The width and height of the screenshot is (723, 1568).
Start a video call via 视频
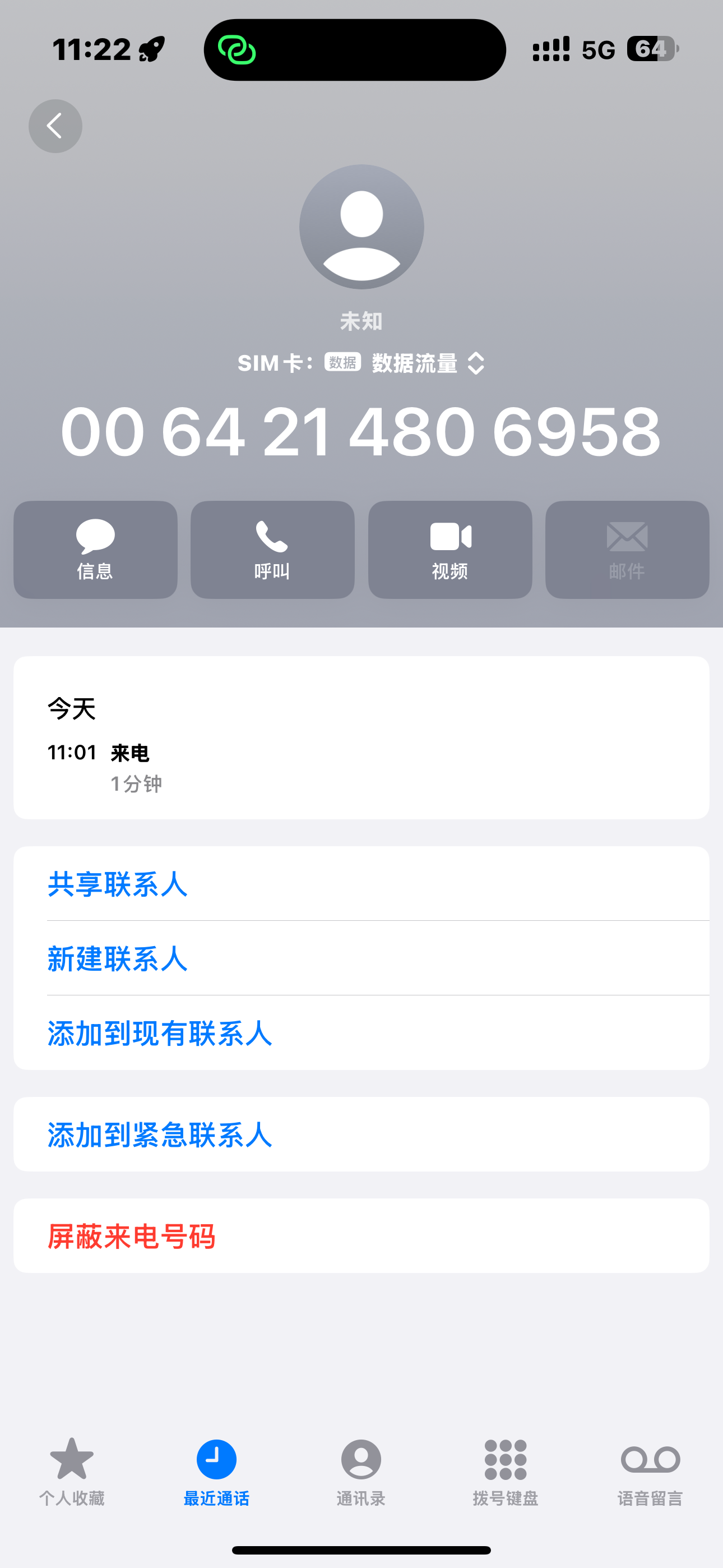(449, 550)
